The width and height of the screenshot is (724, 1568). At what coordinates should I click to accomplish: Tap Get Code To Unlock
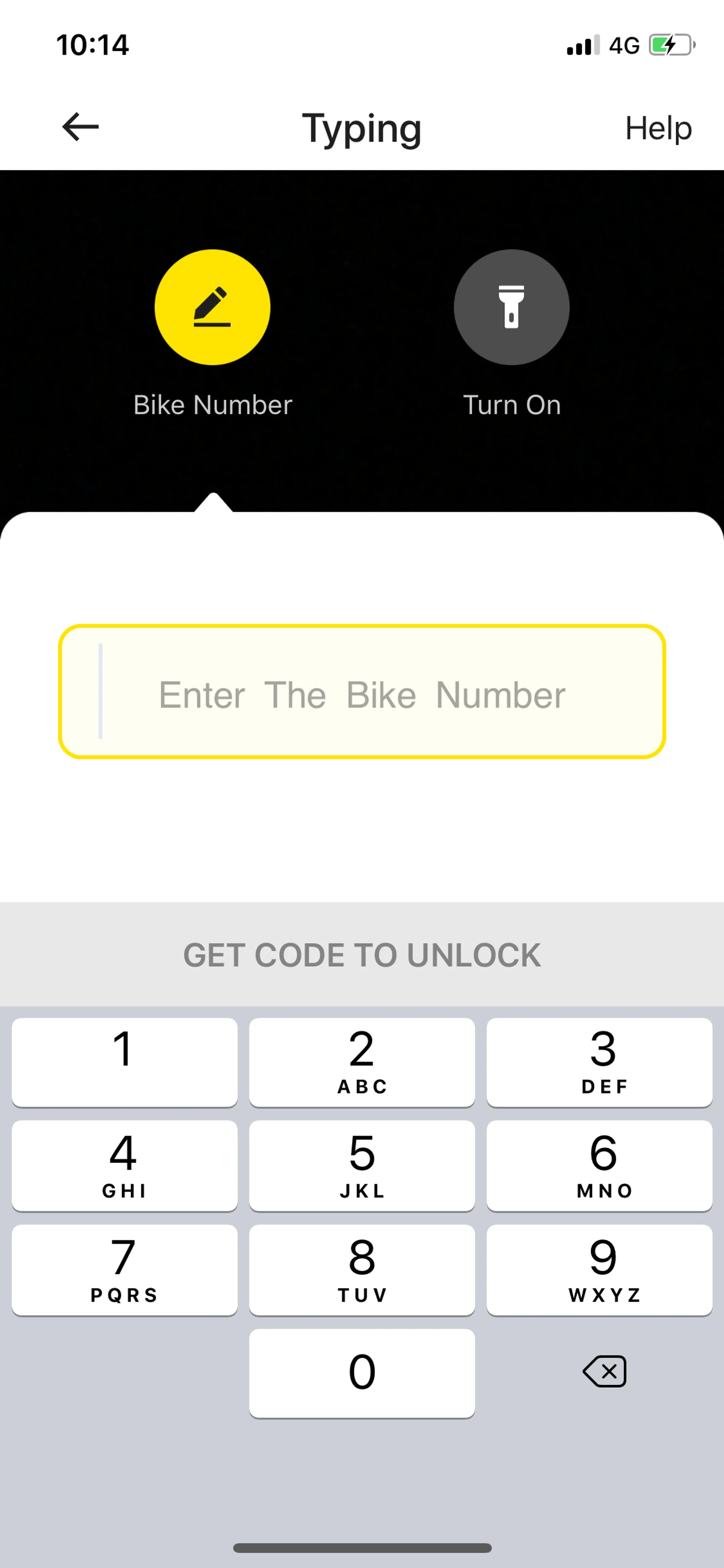[x=362, y=954]
